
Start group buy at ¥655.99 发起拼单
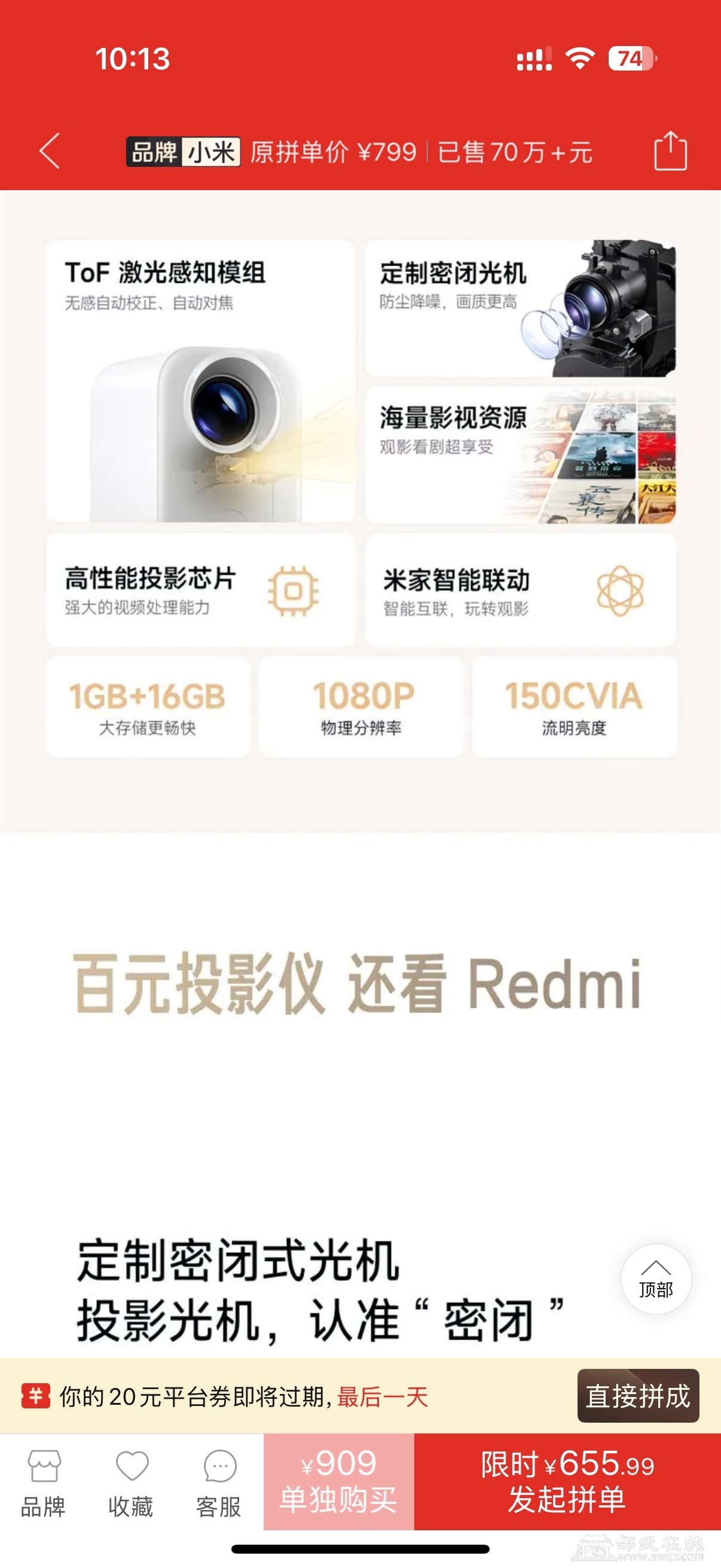tap(567, 1481)
